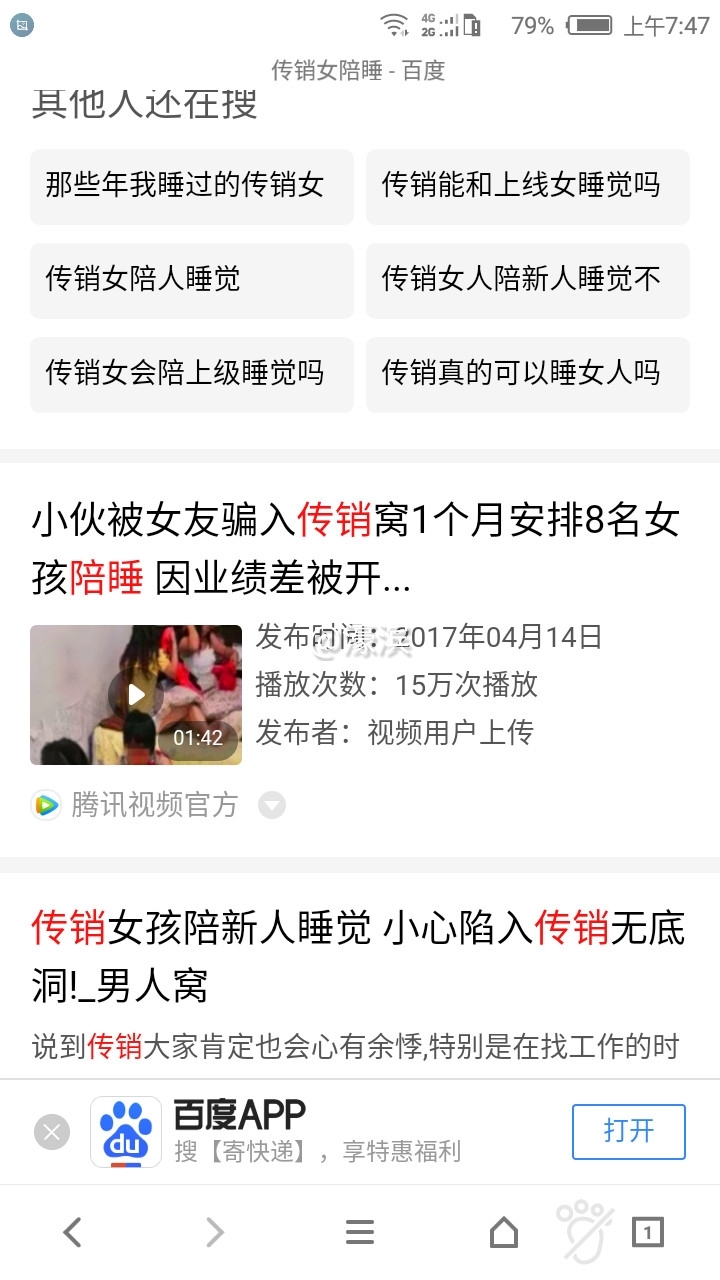Tap 打开 to open the 百度APP
The width and height of the screenshot is (720, 1280).
pos(628,1131)
